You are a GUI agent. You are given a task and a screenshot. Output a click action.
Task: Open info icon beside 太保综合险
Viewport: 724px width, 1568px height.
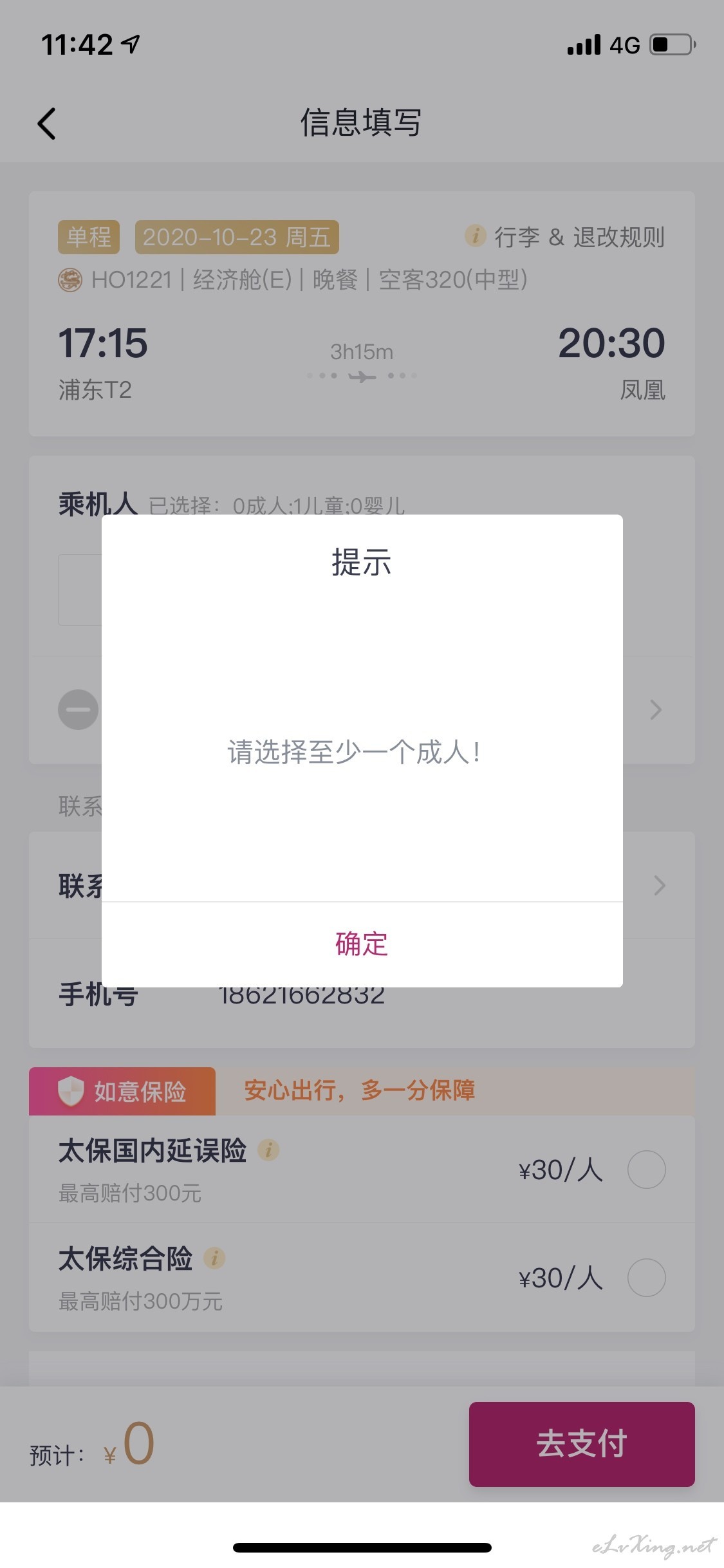214,1258
